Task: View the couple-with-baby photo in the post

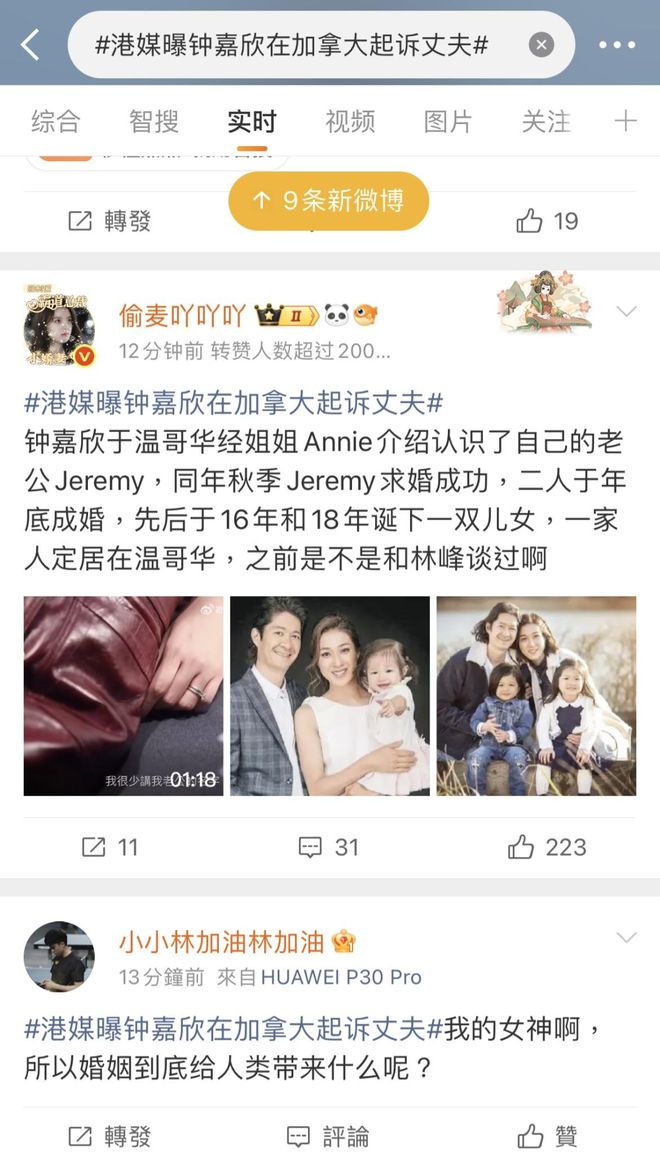Action: (x=330, y=696)
